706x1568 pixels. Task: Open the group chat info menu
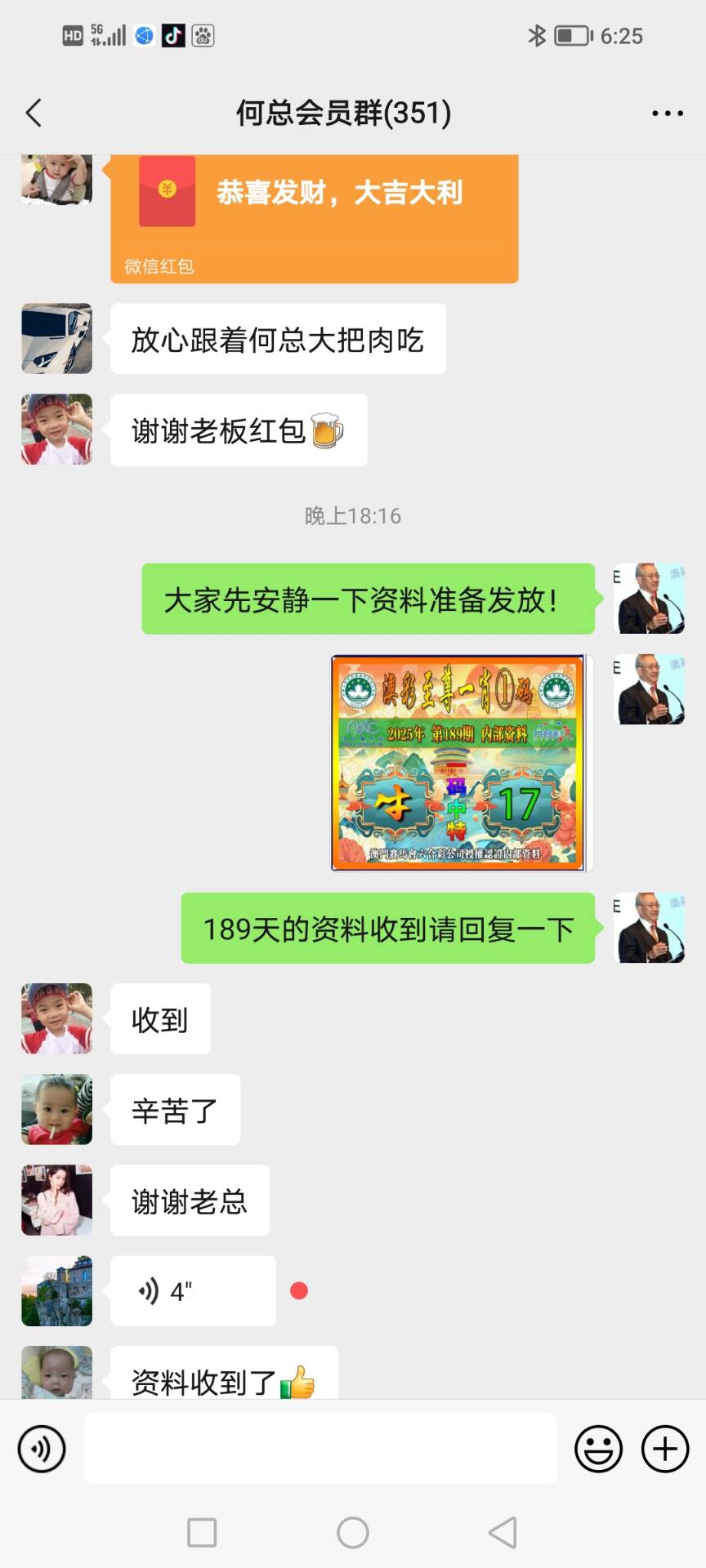(667, 114)
